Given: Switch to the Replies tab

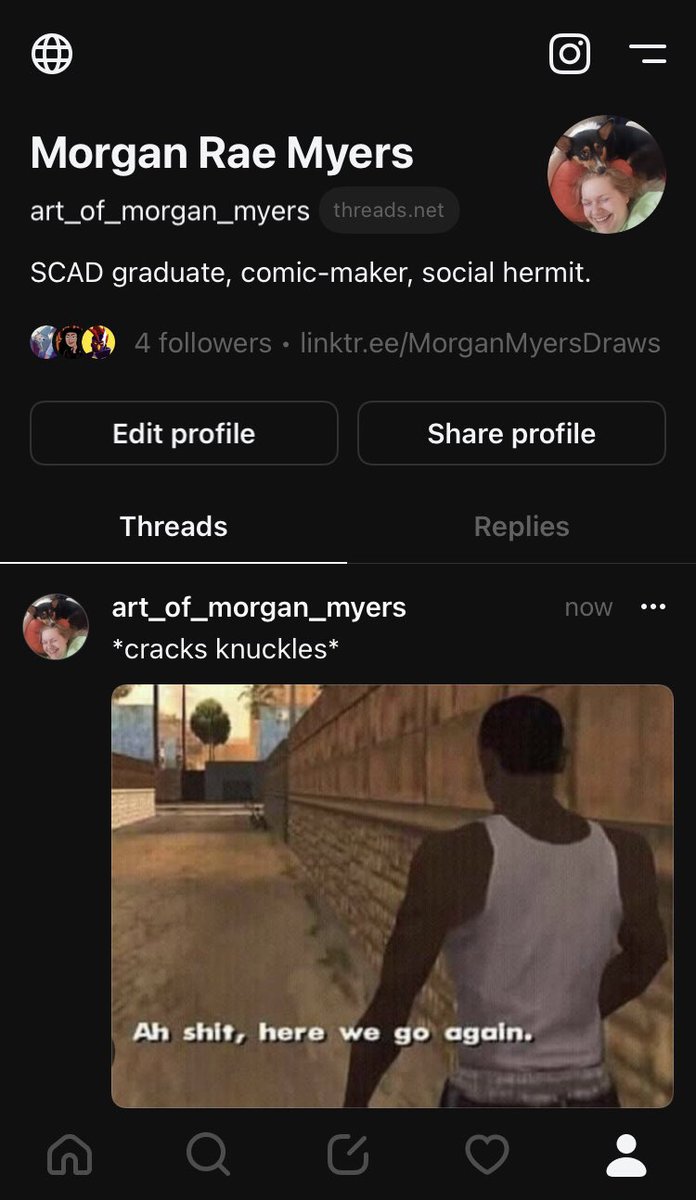Looking at the screenshot, I should coord(521,527).
